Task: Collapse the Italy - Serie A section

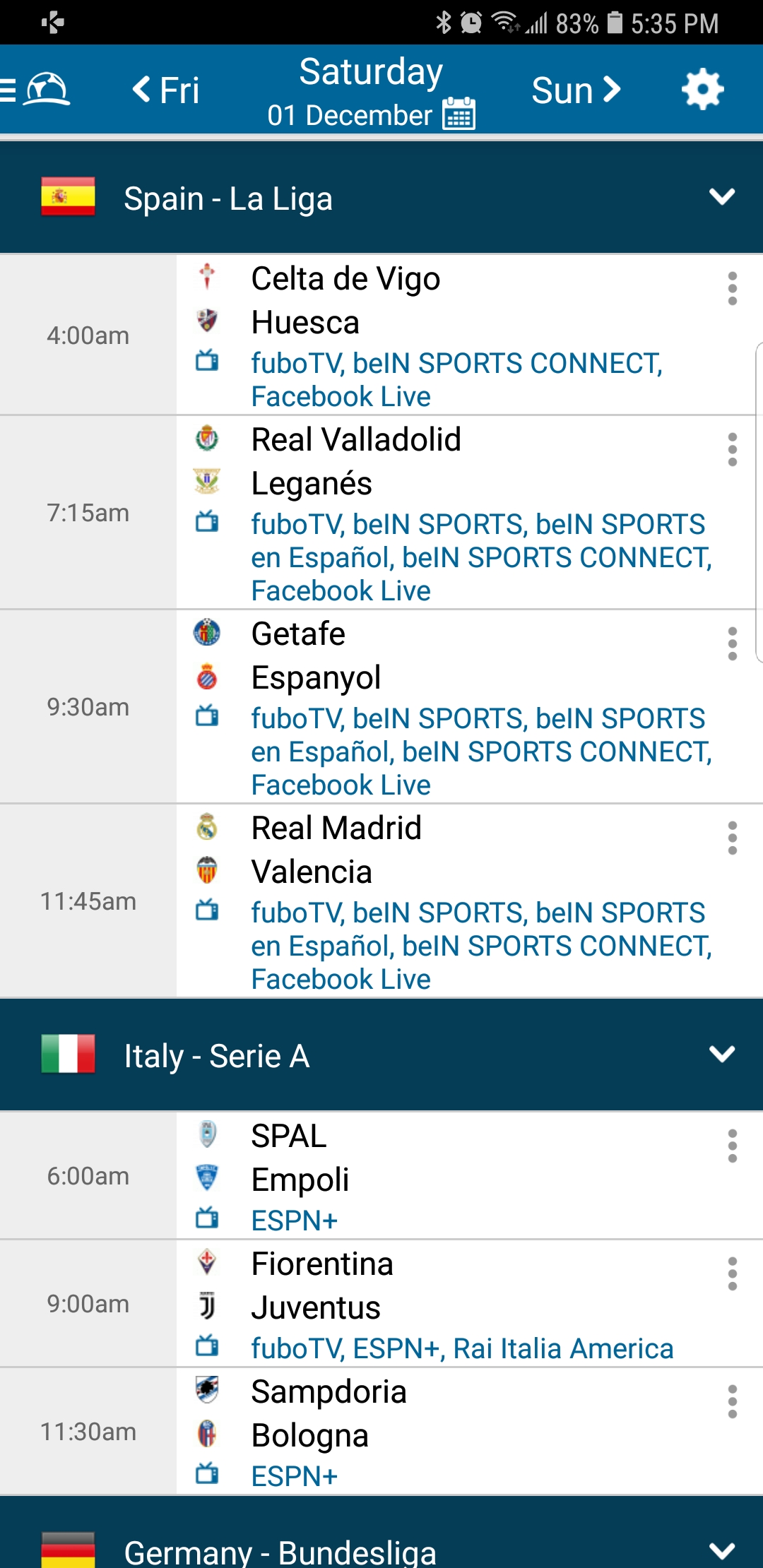Action: 722,1055
